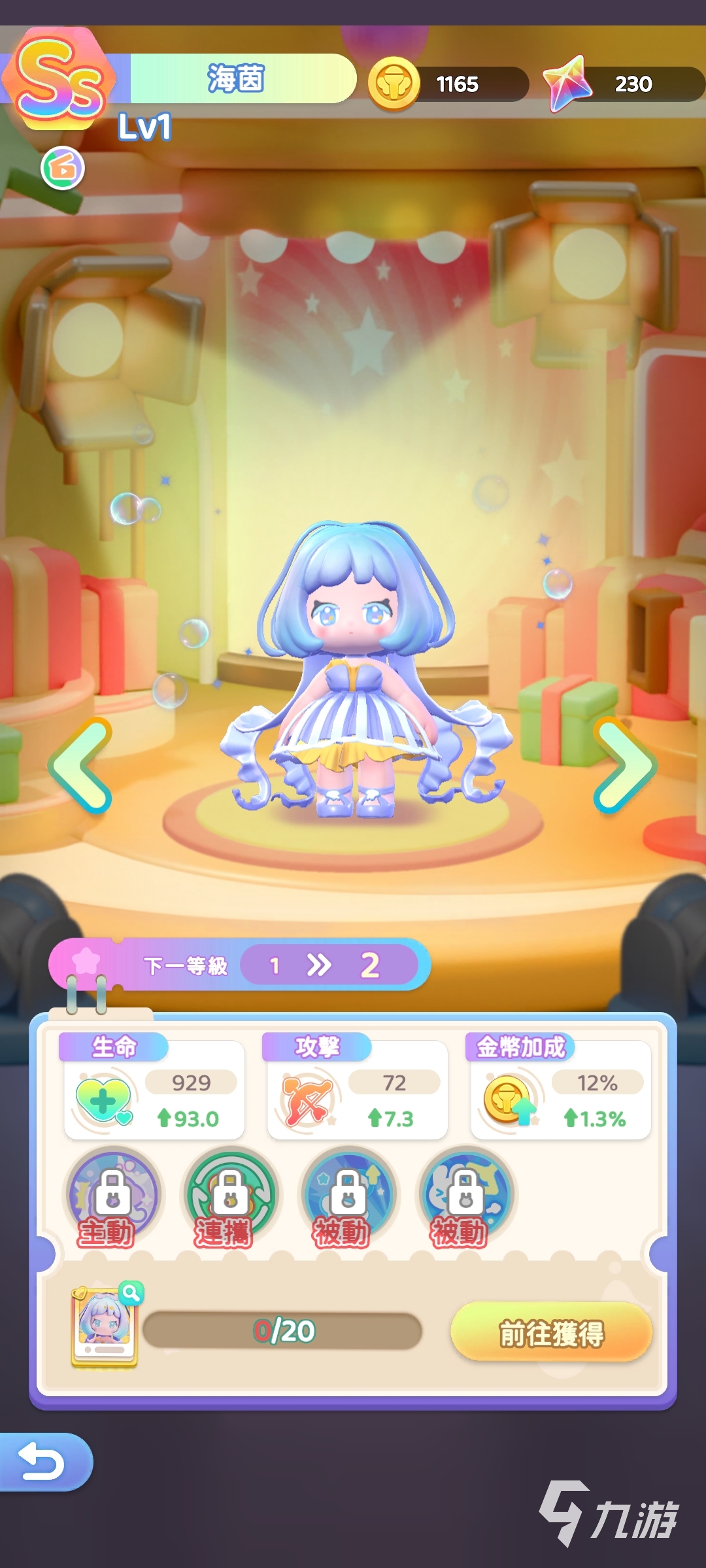Open the locked 主動 skill icon

point(113,1195)
